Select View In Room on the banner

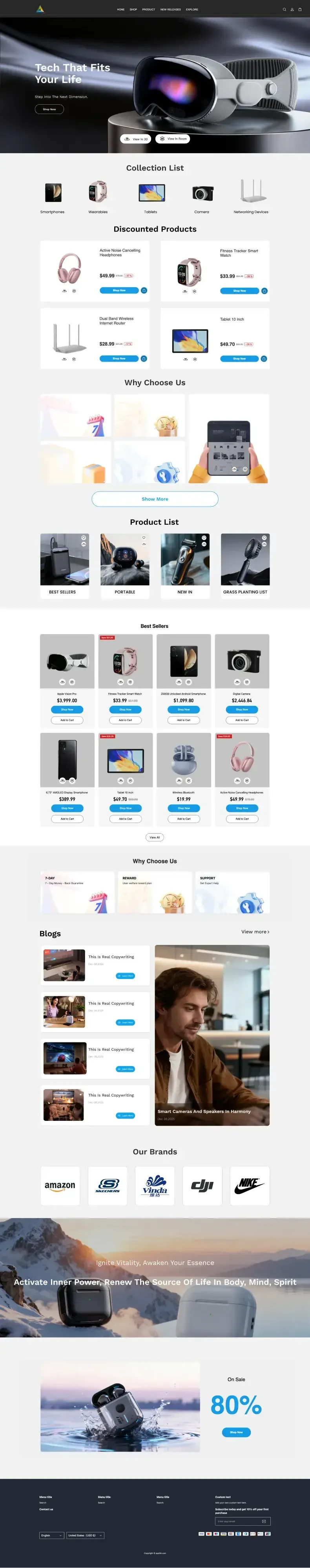coord(172,139)
